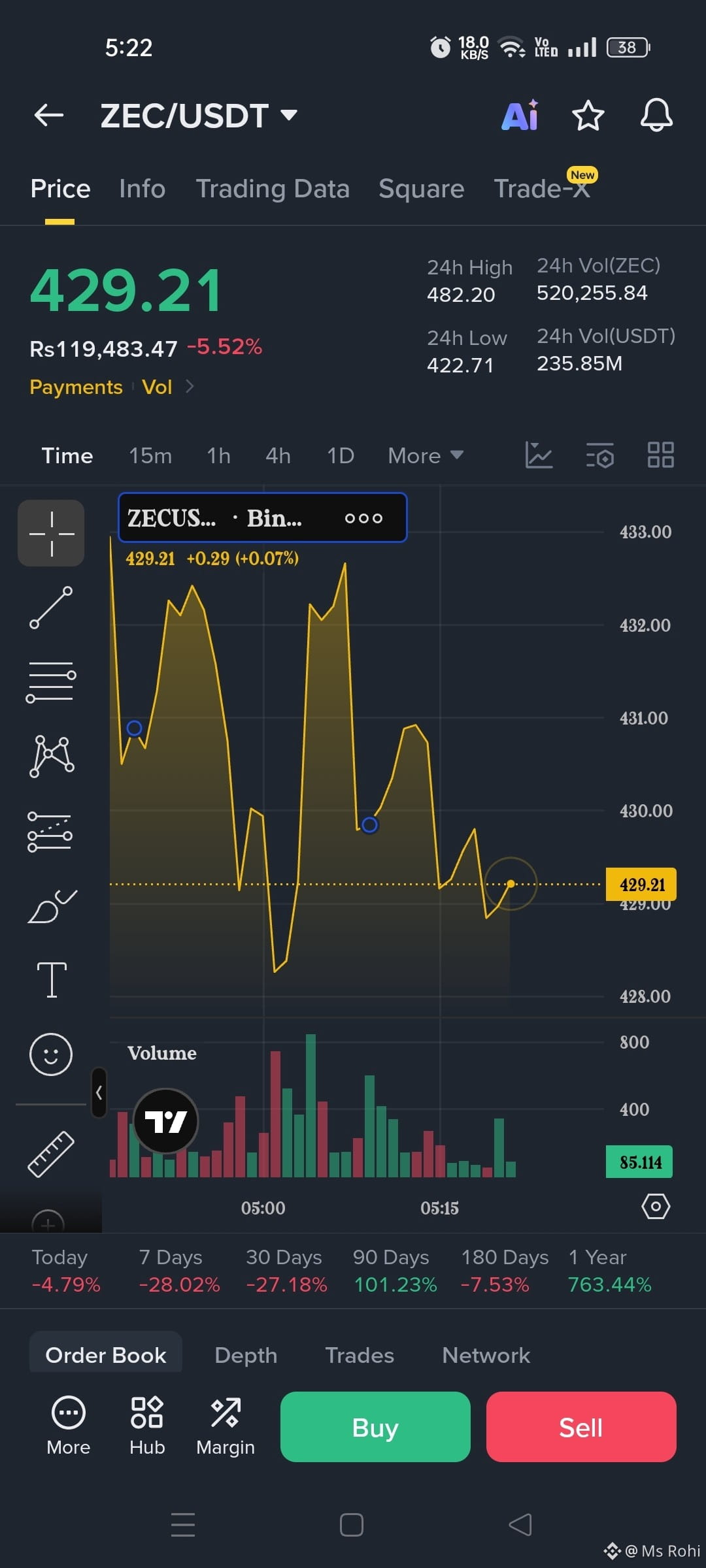The height and width of the screenshot is (1568, 706).
Task: Open the chart settings hexagon icon
Action: point(656,1206)
